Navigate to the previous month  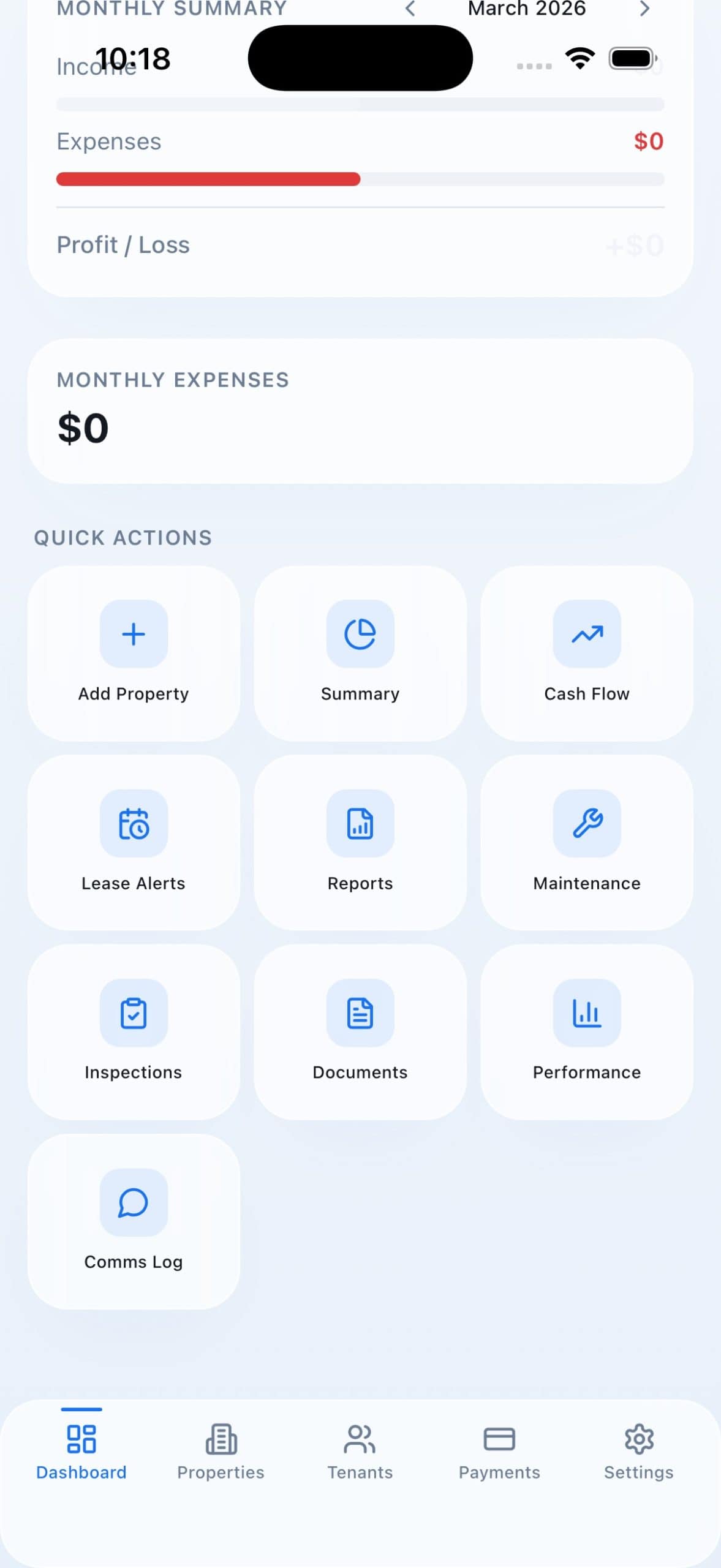(410, 9)
